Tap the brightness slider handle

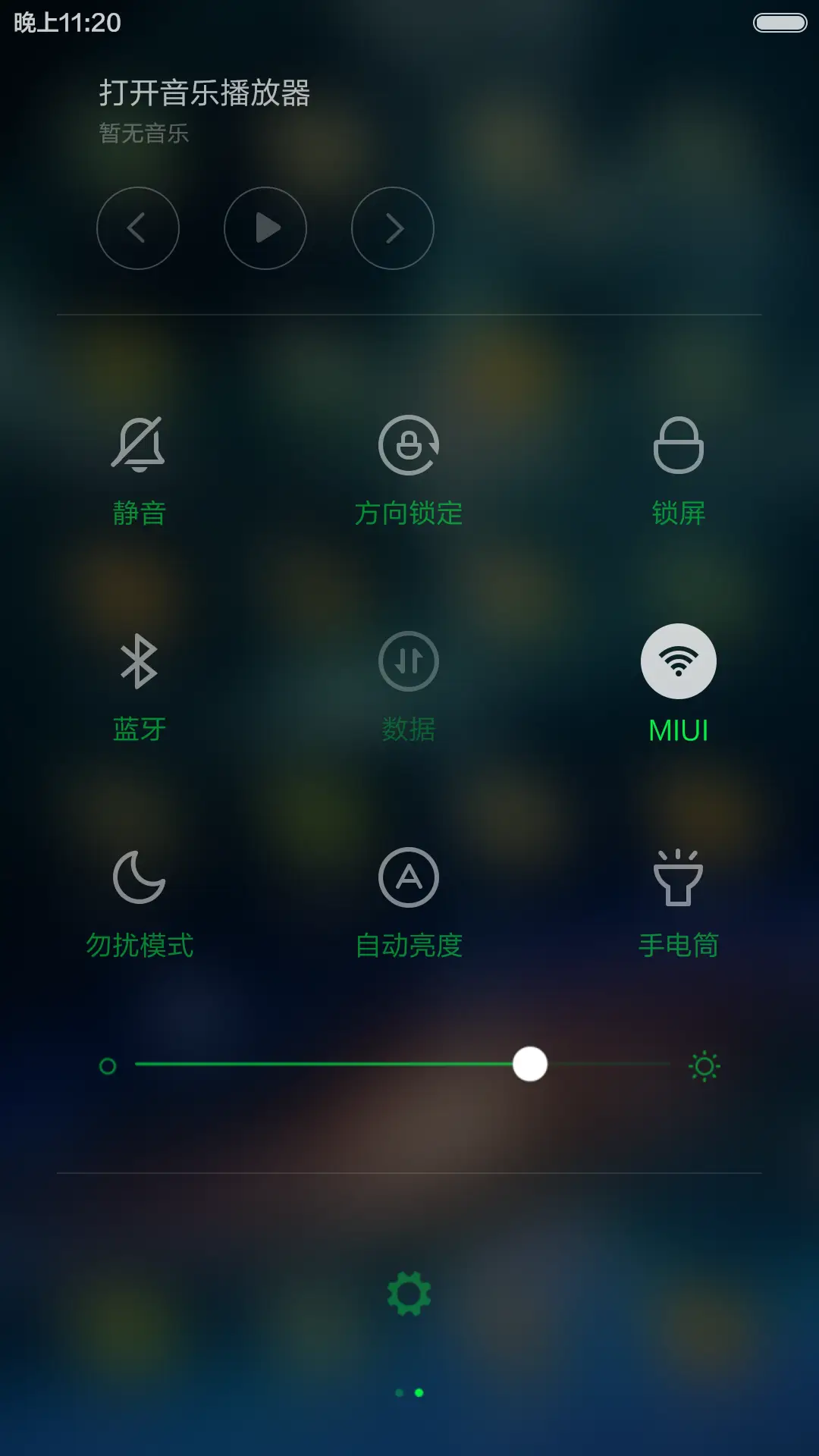point(529,1065)
